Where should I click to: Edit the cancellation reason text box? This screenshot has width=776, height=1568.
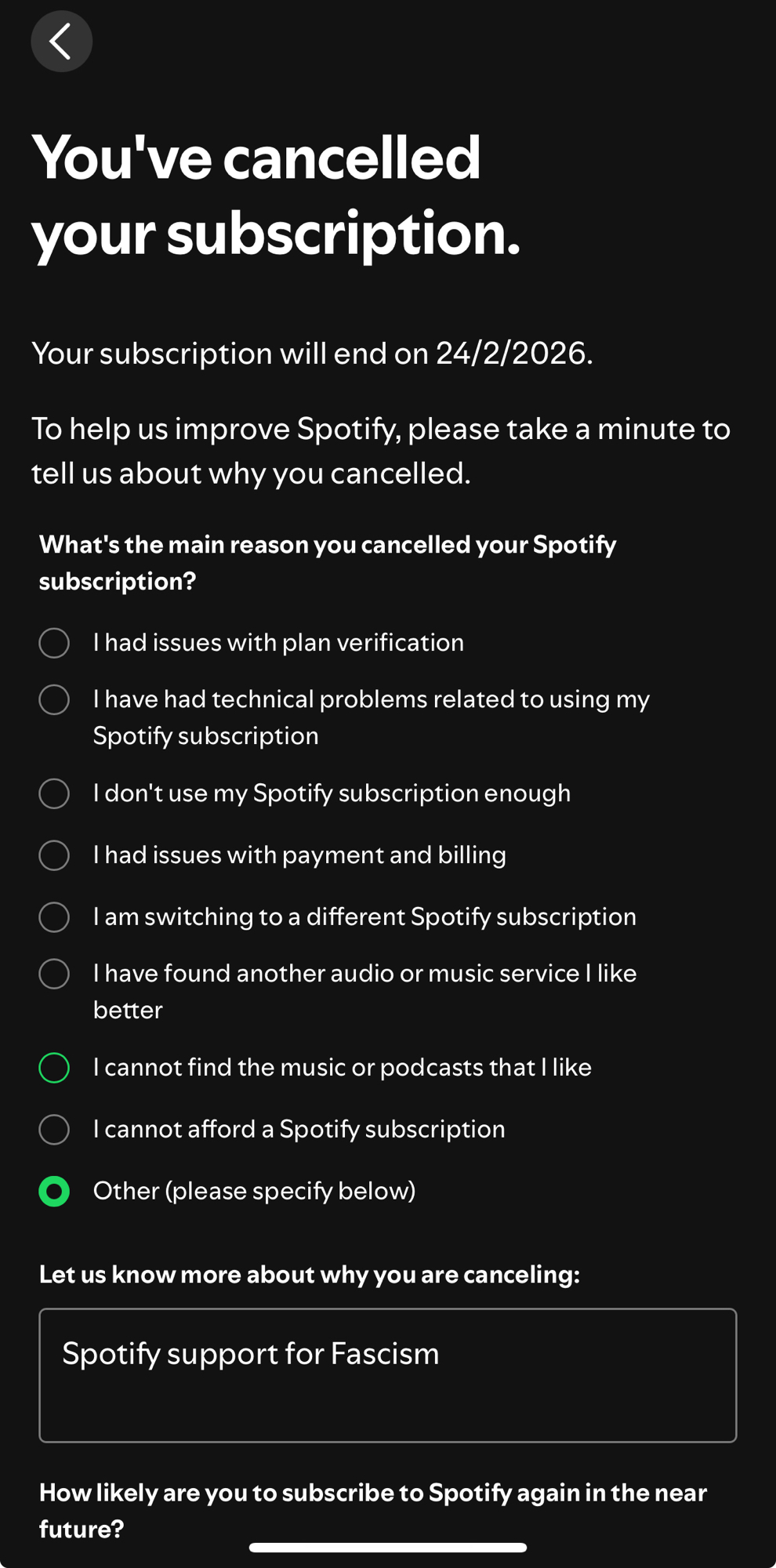(x=387, y=1375)
